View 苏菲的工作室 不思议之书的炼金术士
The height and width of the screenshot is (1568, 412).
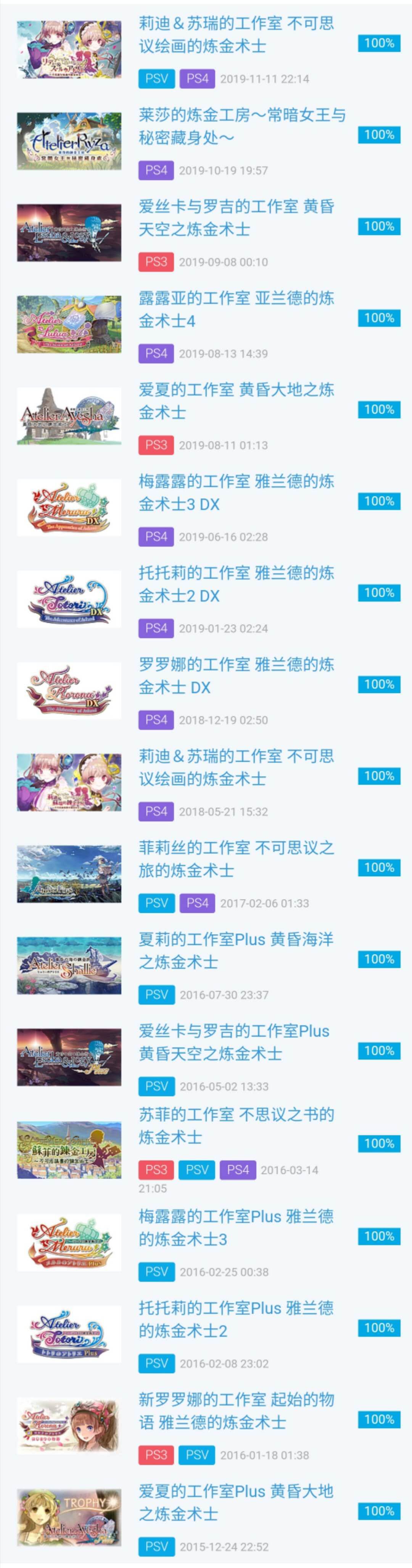[236, 1126]
